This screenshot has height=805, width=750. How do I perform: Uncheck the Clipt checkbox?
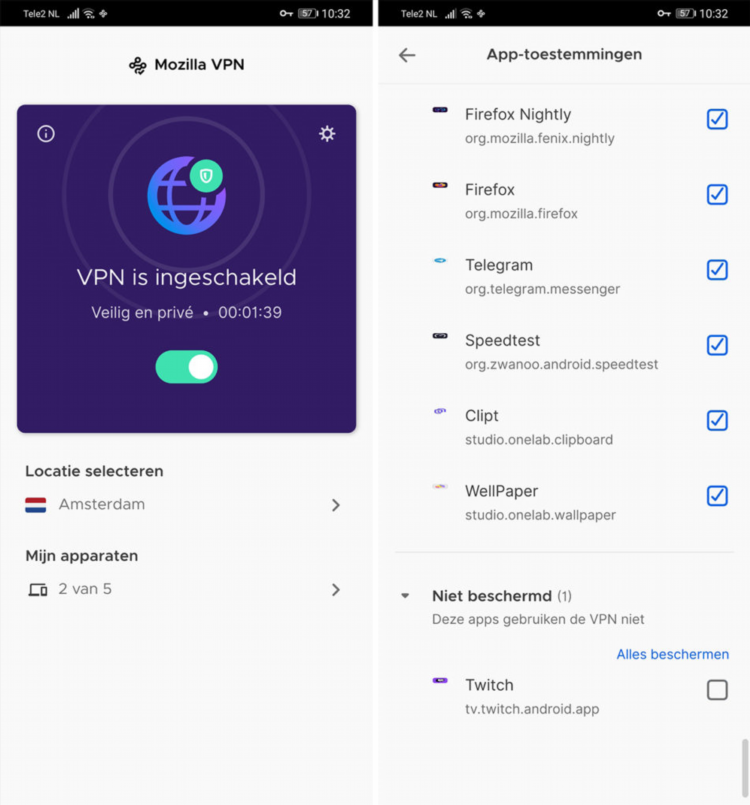[717, 420]
